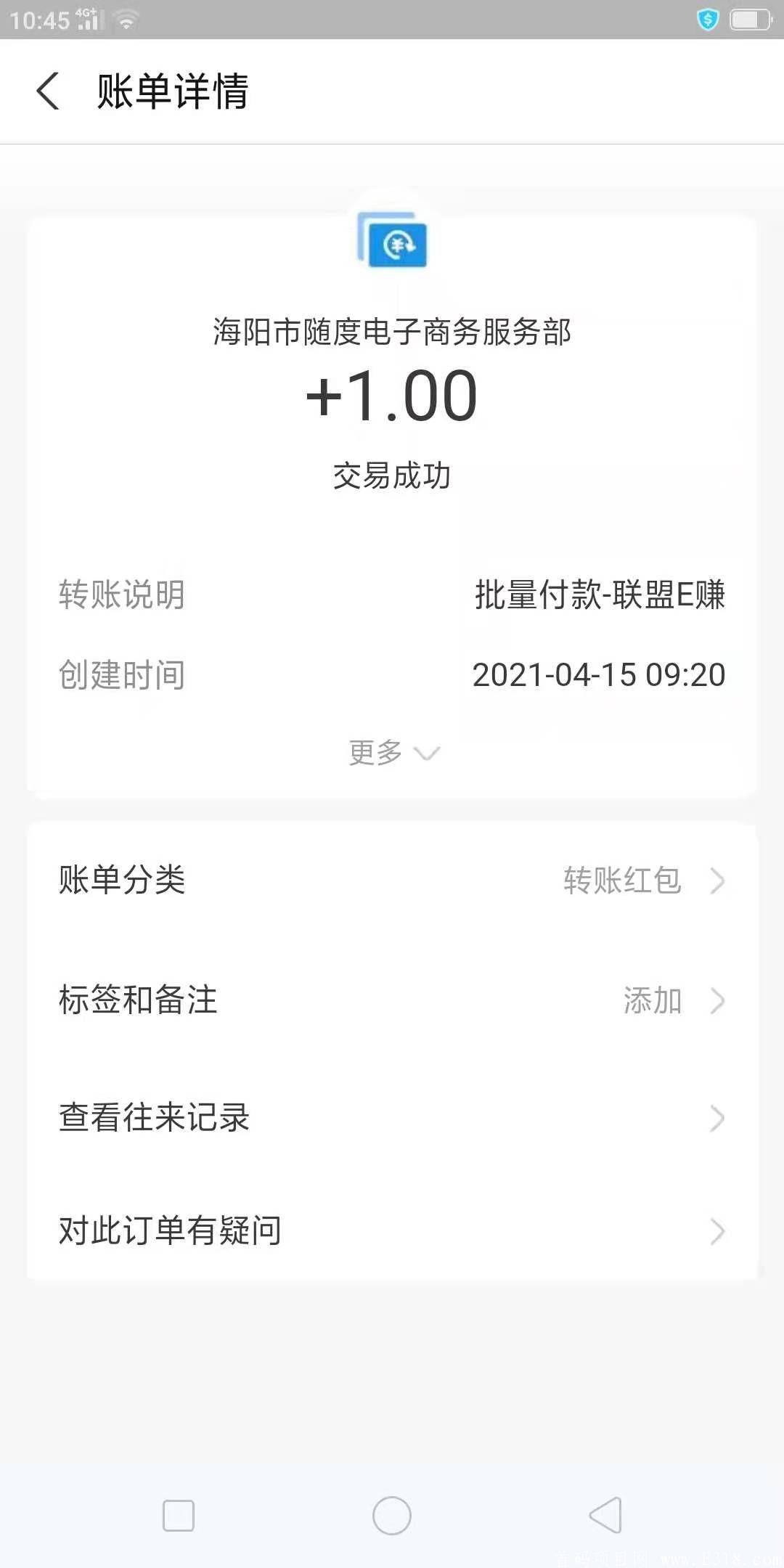Tap the system home button
Viewport: 784px width, 1568px height.
[x=392, y=1516]
